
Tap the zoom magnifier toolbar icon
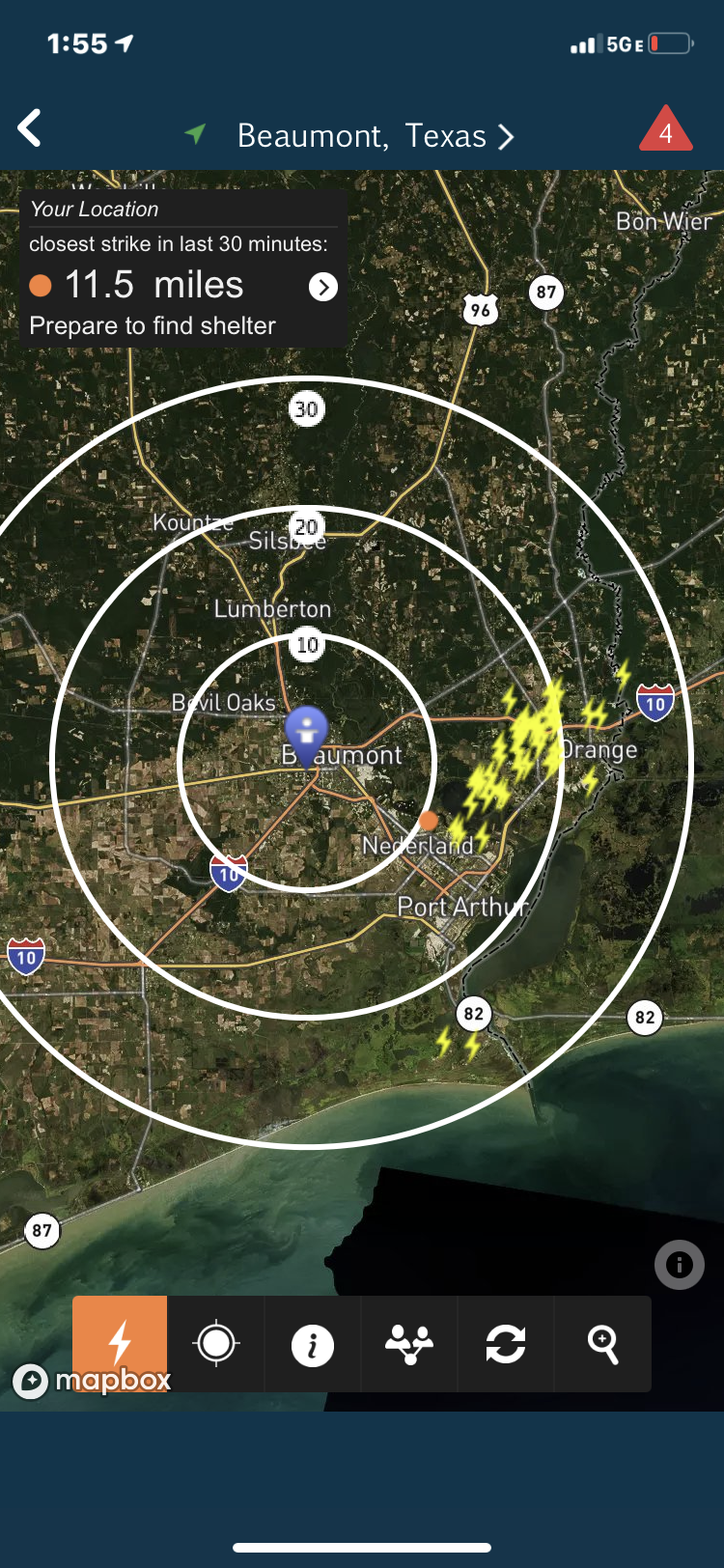(602, 1343)
